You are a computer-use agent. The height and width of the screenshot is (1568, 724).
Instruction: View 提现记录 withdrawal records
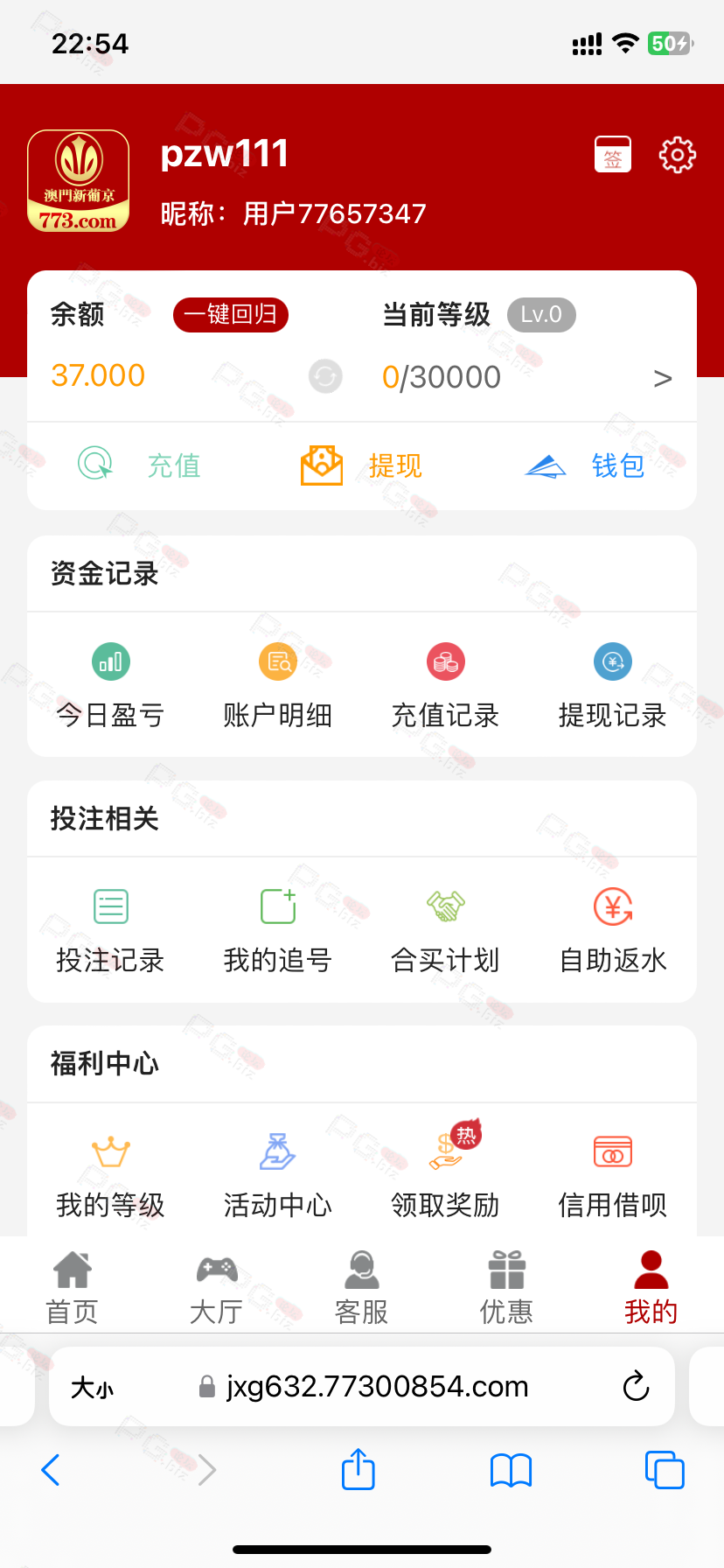point(613,687)
